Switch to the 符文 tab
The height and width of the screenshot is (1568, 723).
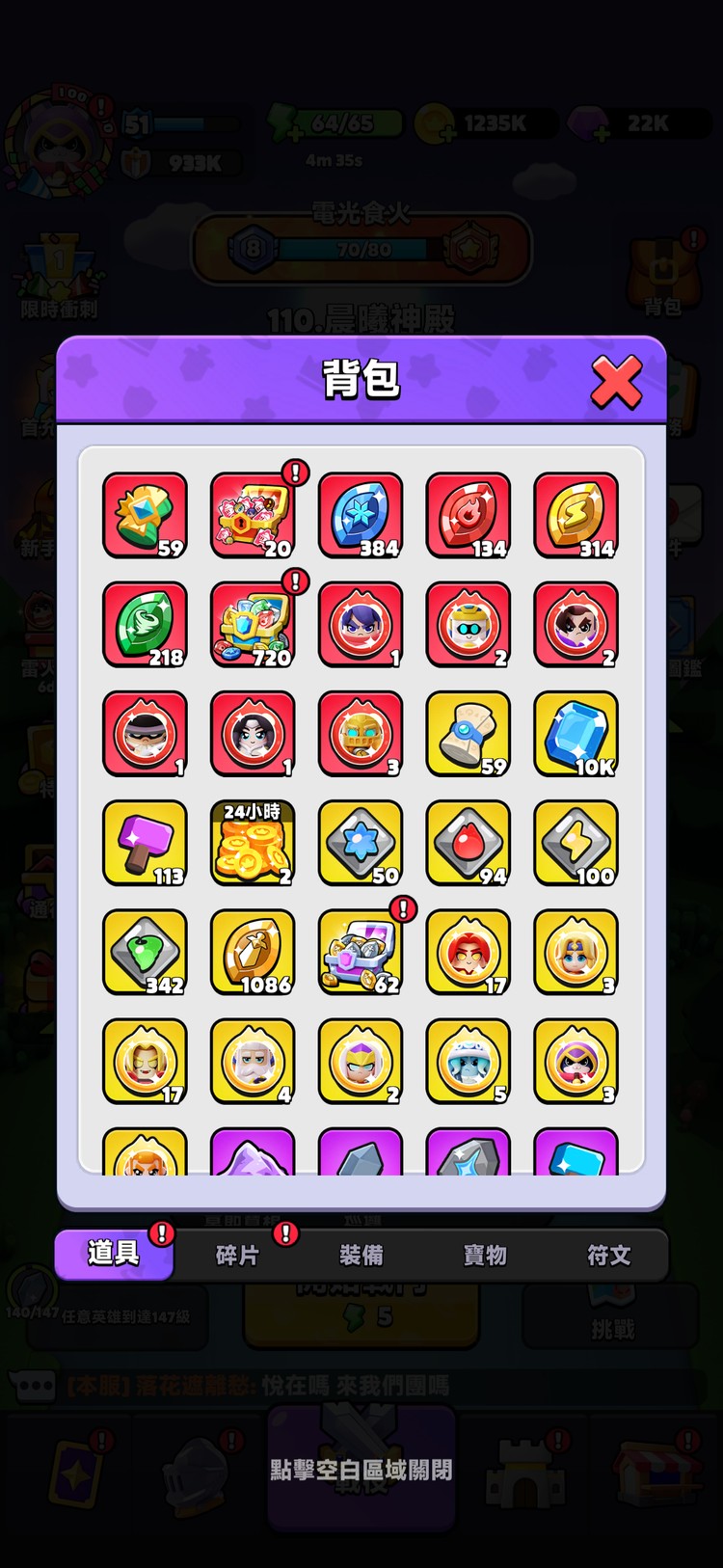click(x=608, y=1255)
